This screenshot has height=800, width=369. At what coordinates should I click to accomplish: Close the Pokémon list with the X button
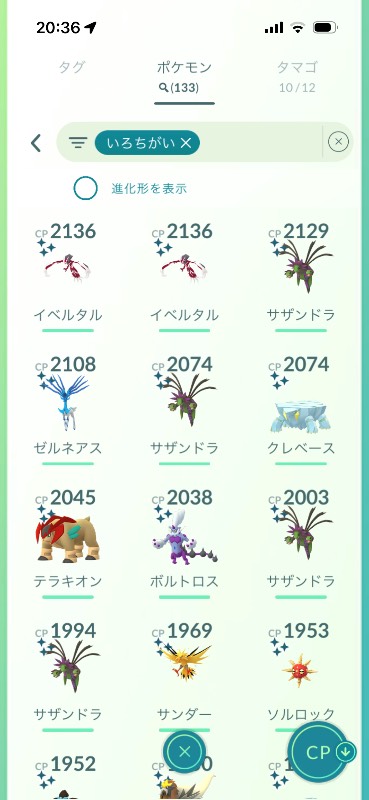click(x=185, y=752)
